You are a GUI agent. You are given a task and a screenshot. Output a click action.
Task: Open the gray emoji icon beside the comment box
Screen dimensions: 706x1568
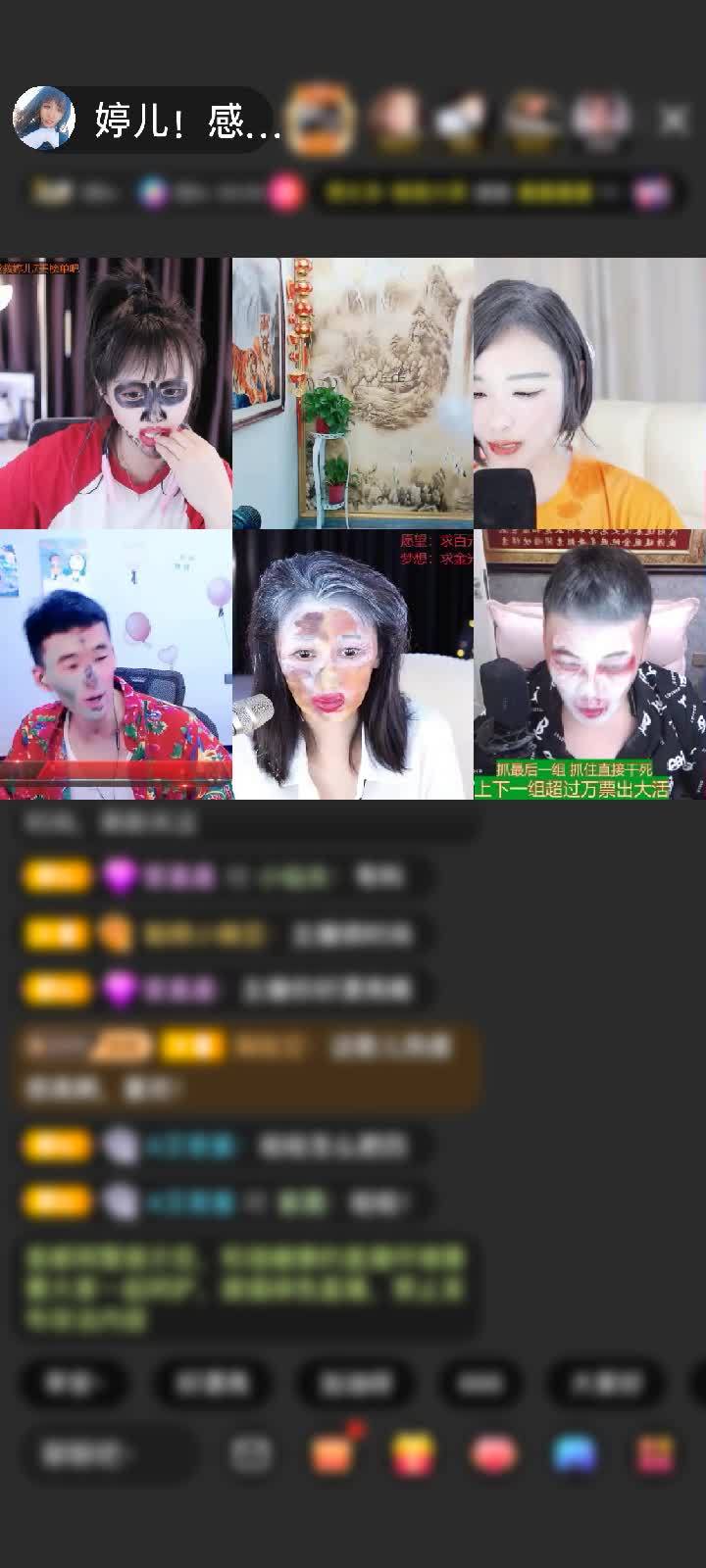click(x=251, y=1454)
